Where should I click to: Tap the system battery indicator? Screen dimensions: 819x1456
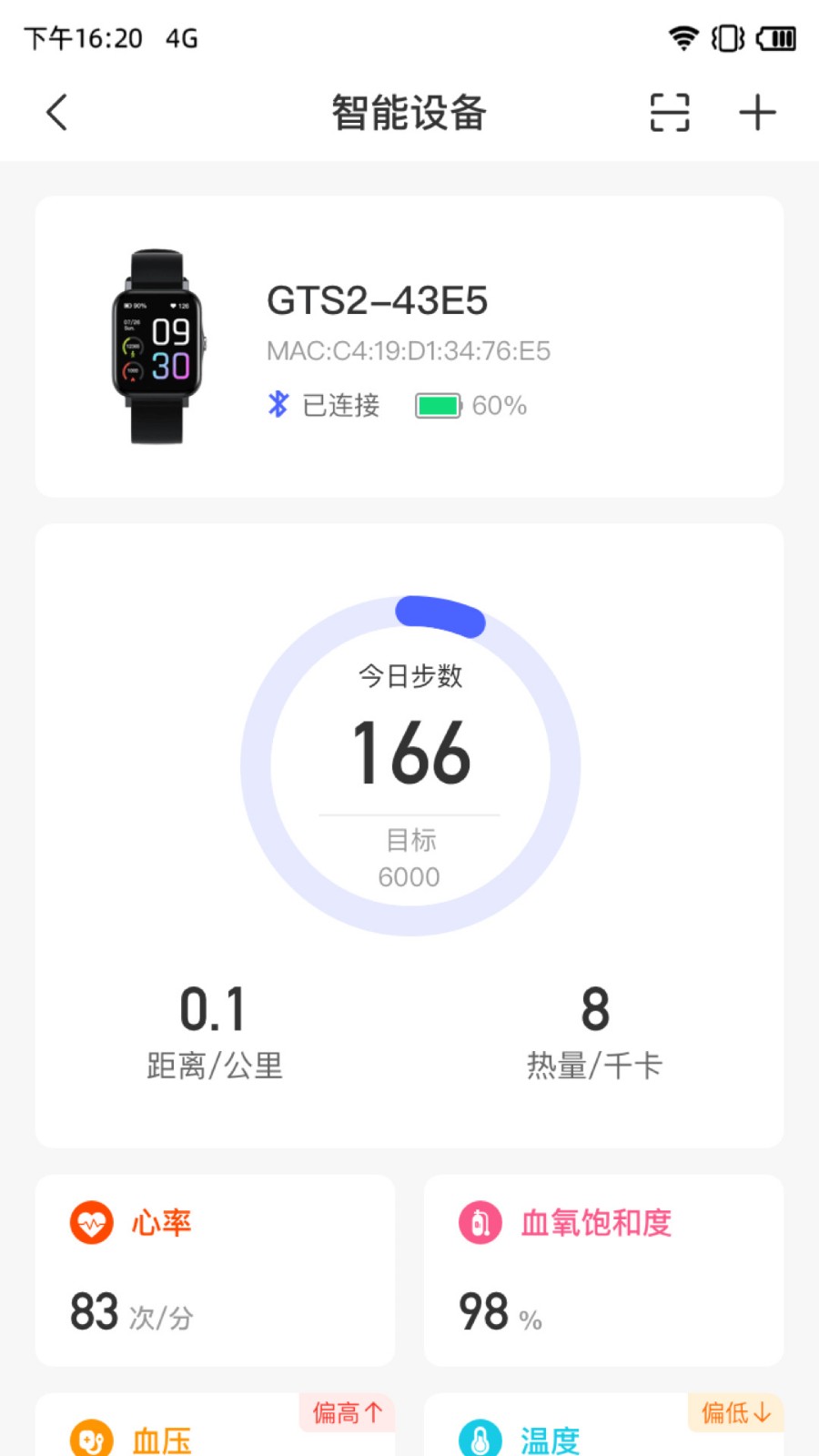tap(775, 38)
